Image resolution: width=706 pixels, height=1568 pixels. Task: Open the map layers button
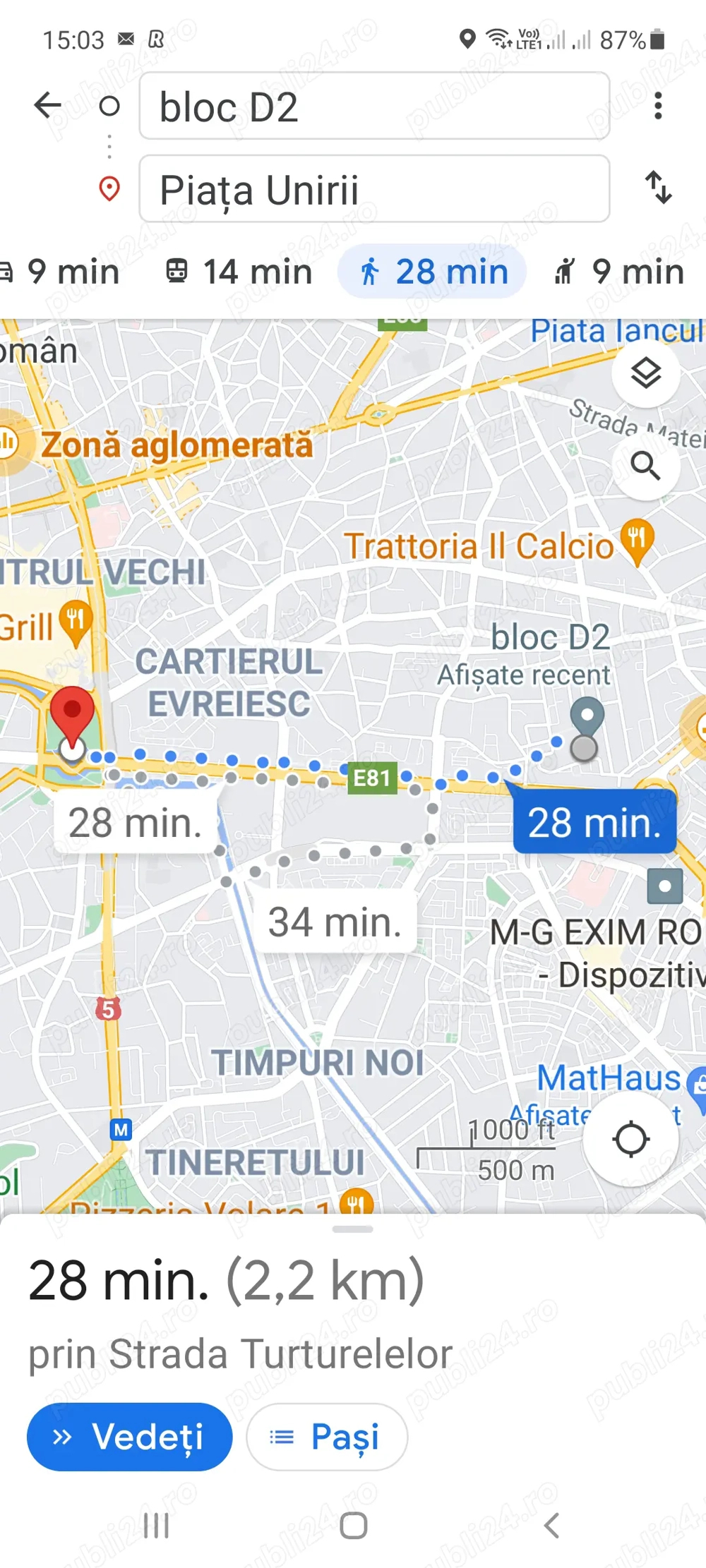(x=645, y=373)
